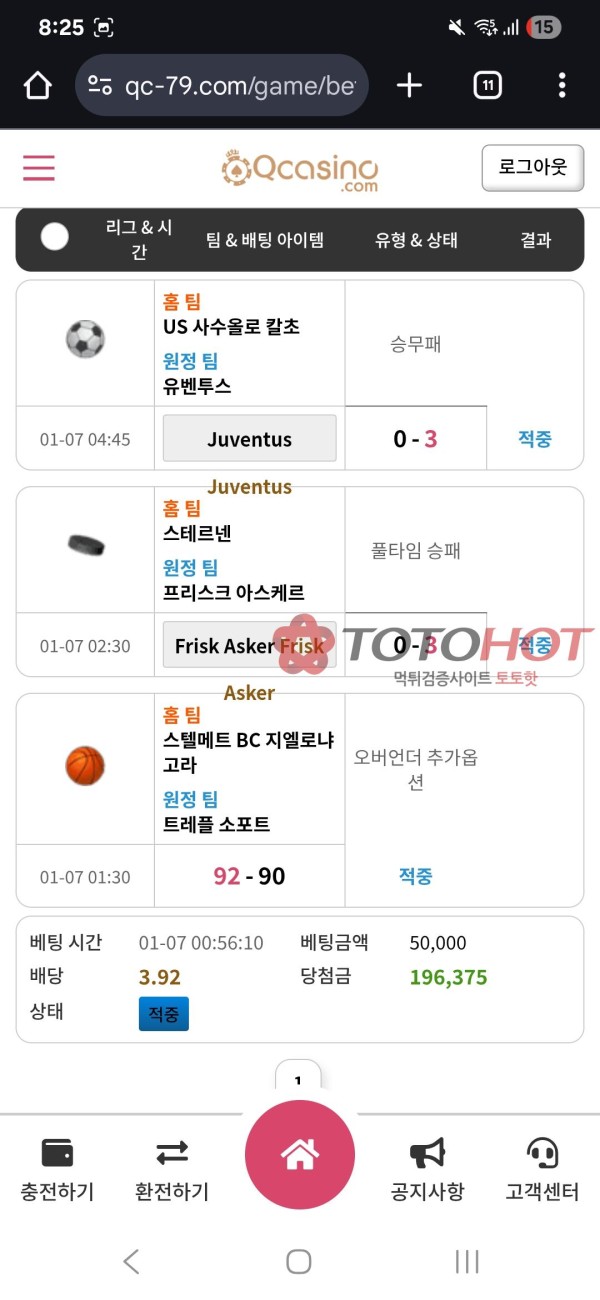Tap the red home button
Viewport: 600px width, 1300px height.
click(300, 1155)
